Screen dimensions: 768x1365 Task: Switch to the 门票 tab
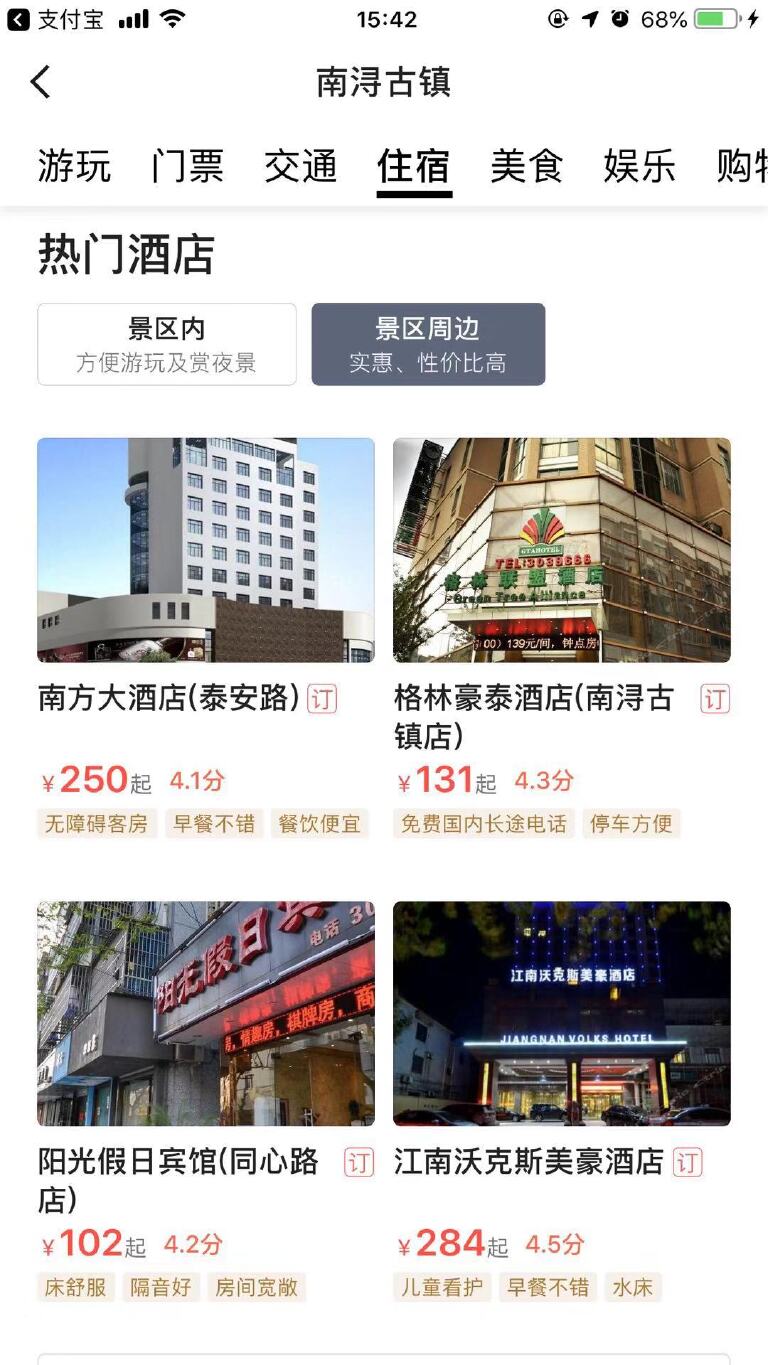click(187, 166)
